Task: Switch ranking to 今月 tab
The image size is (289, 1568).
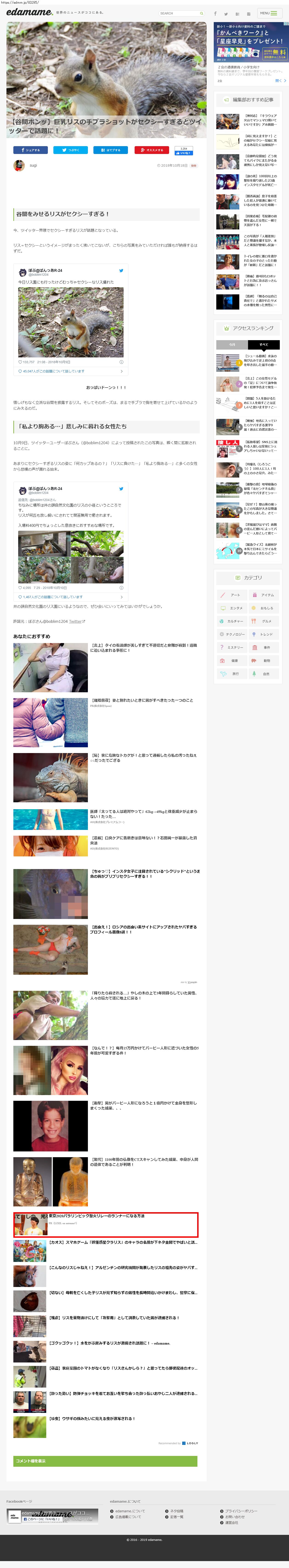Action: click(232, 345)
